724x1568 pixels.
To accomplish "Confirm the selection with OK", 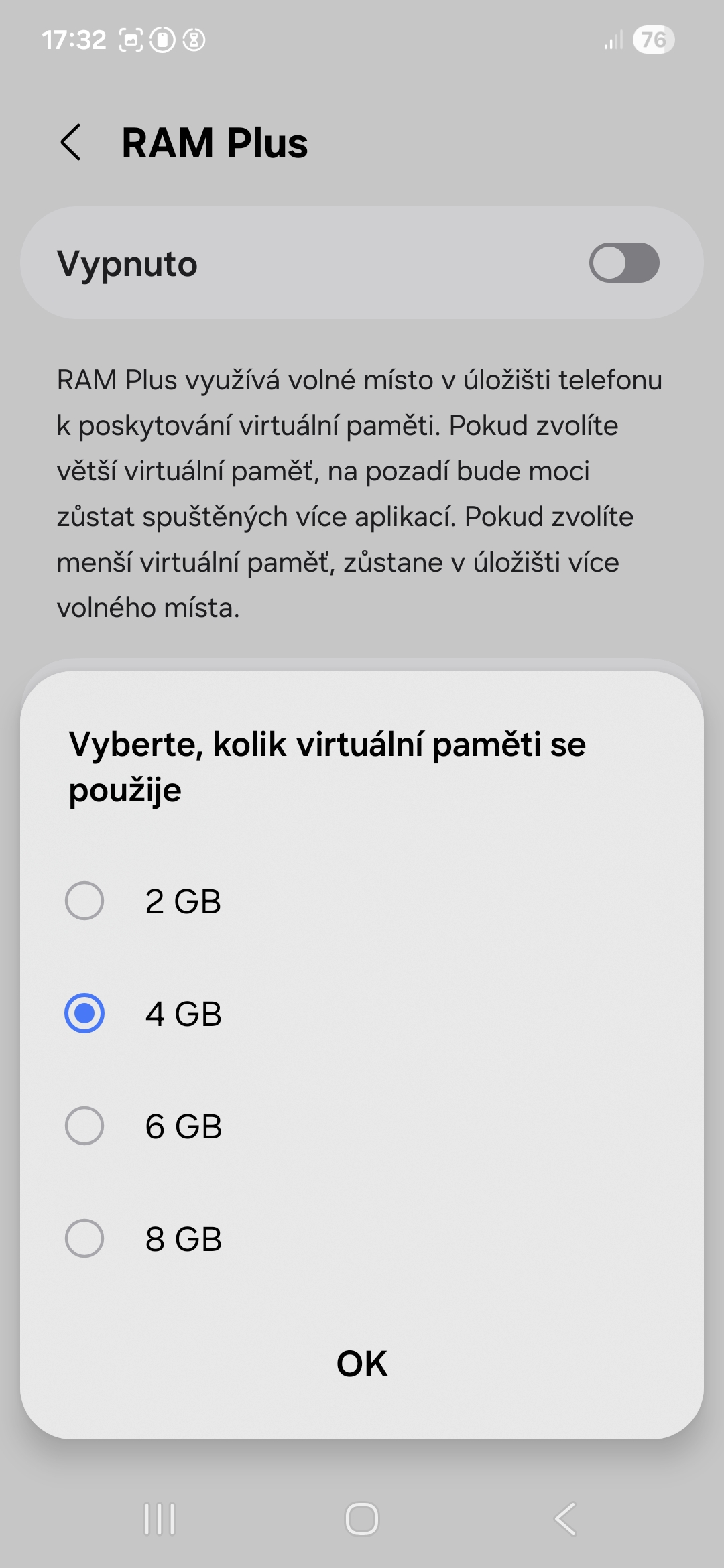I will click(362, 1364).
